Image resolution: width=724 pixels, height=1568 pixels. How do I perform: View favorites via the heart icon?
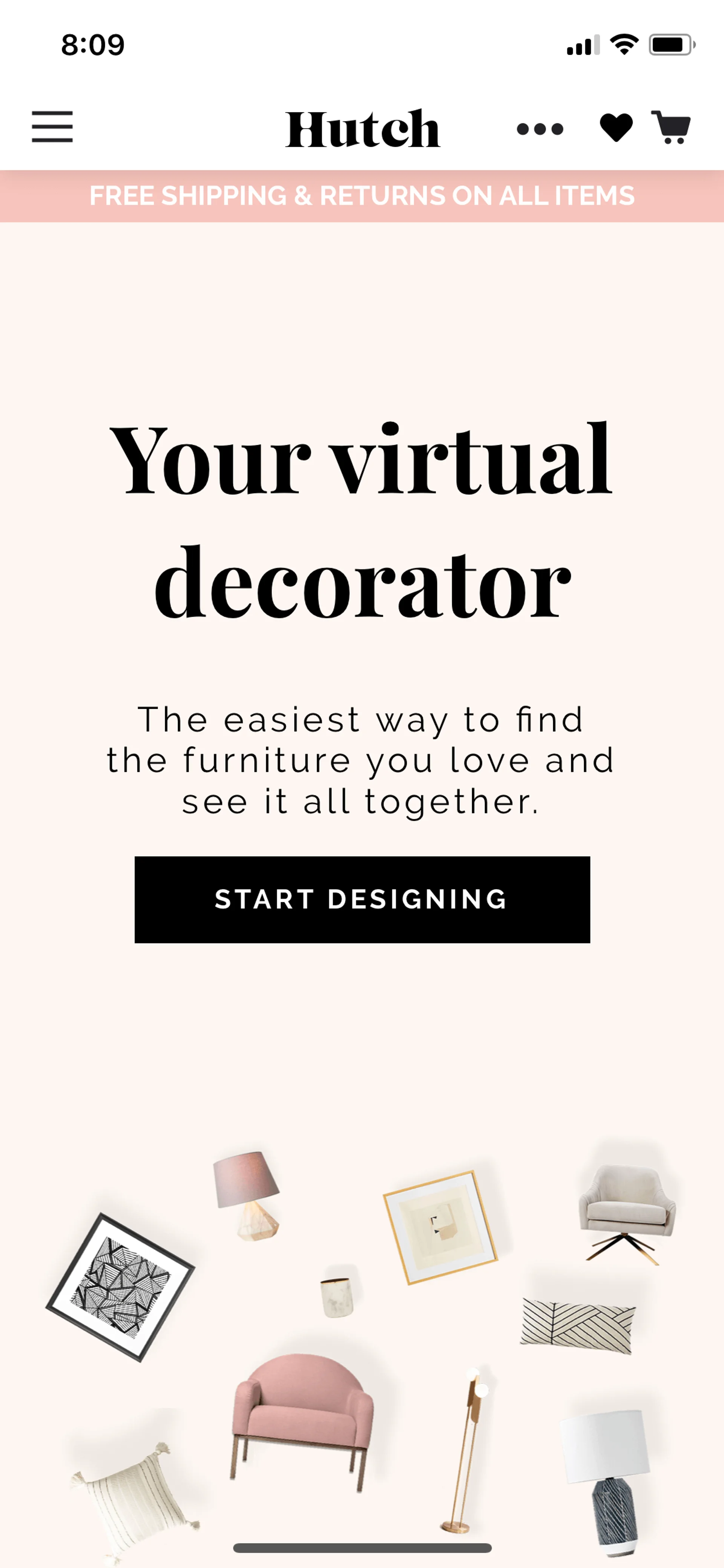click(616, 128)
